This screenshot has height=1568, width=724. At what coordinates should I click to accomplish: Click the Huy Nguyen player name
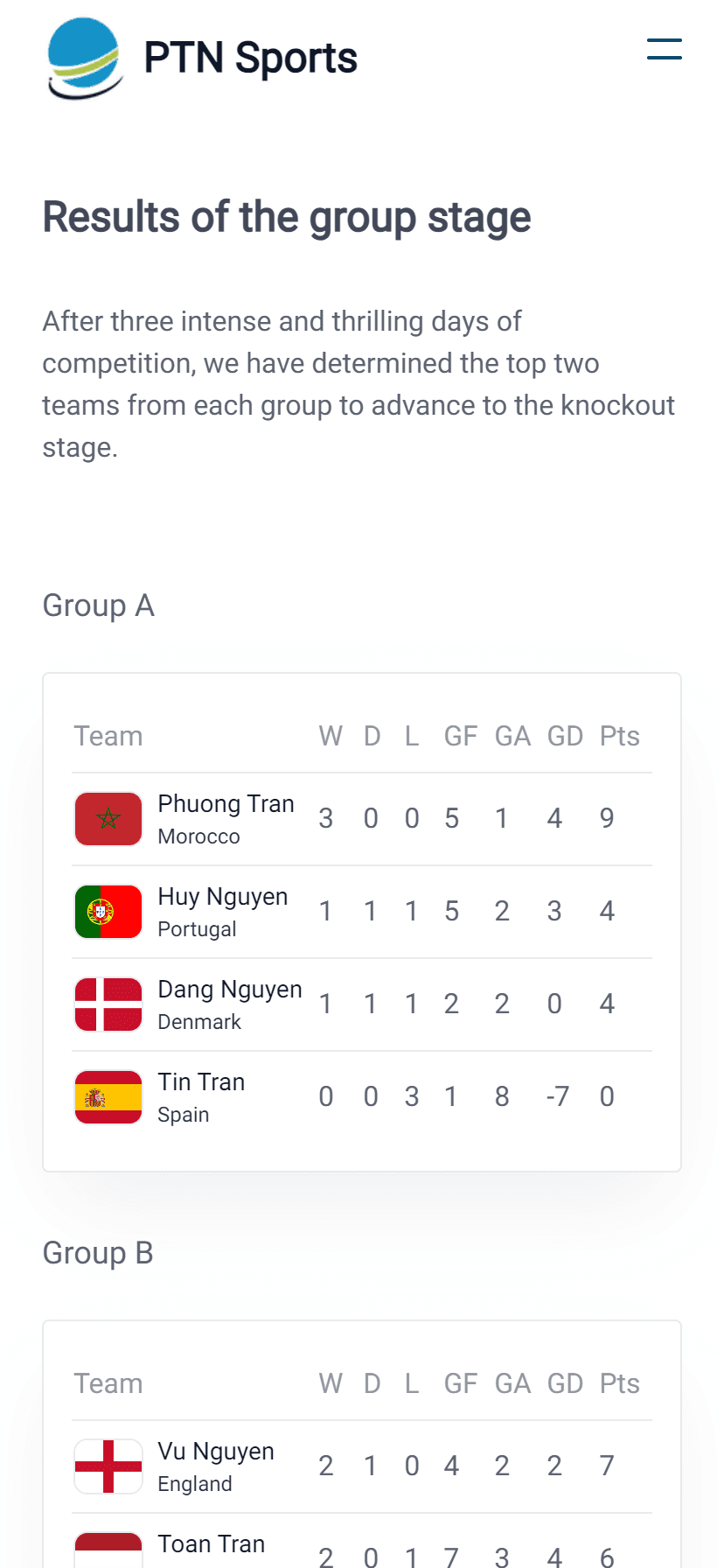click(x=222, y=896)
